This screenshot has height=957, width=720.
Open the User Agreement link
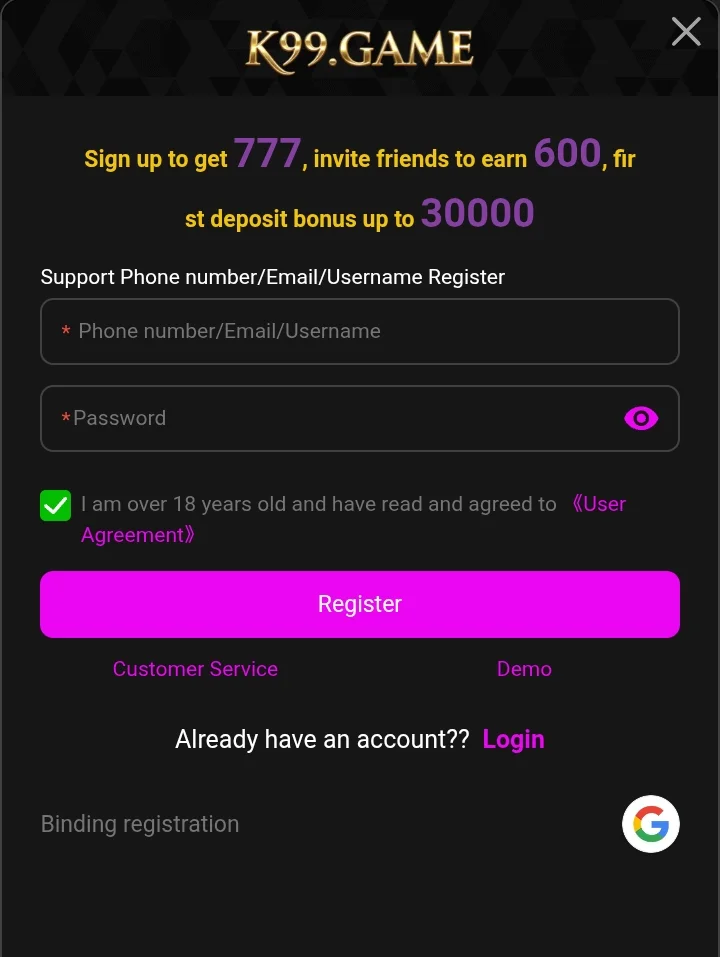coord(598,504)
